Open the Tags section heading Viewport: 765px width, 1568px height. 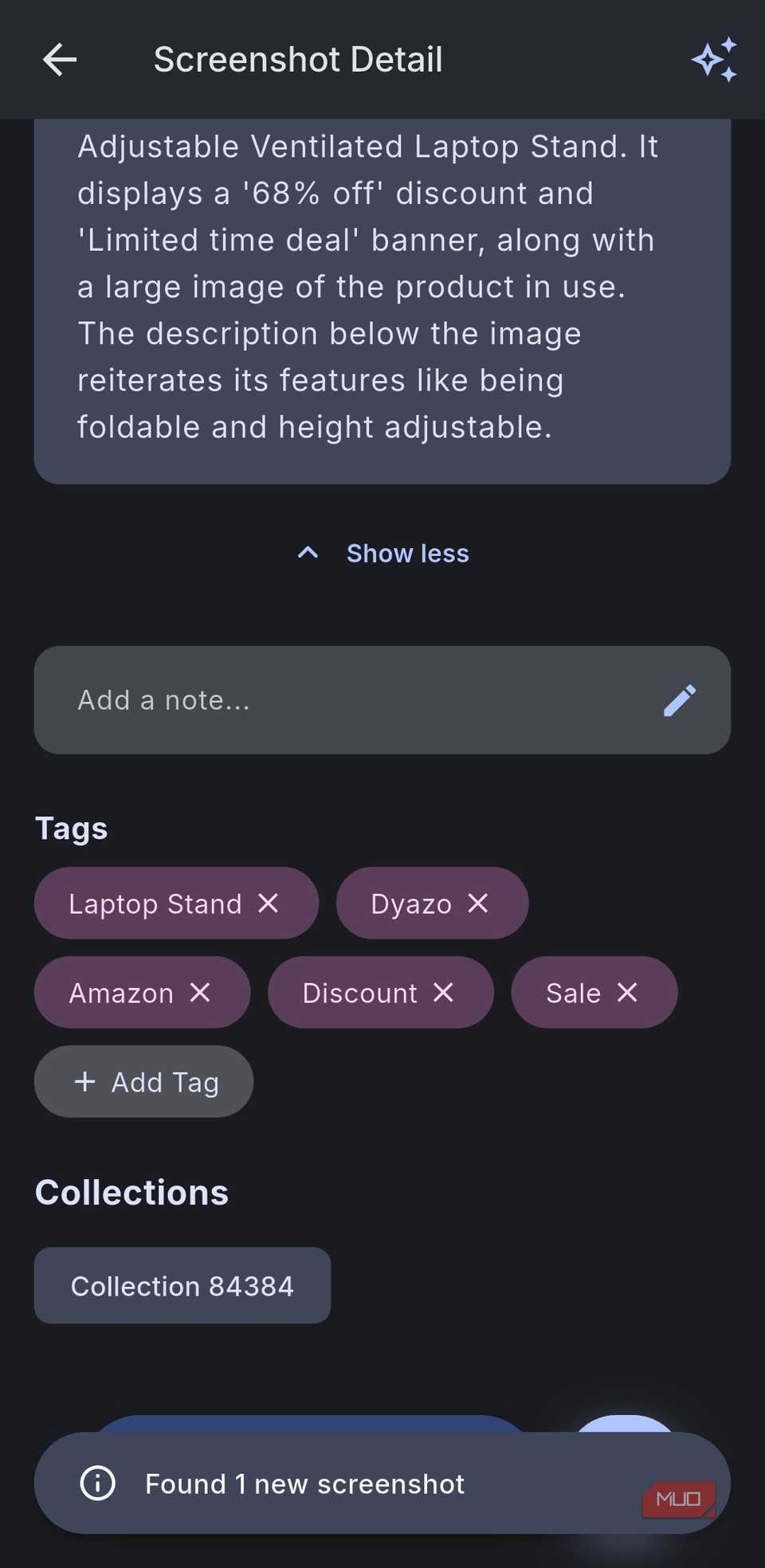(x=71, y=828)
